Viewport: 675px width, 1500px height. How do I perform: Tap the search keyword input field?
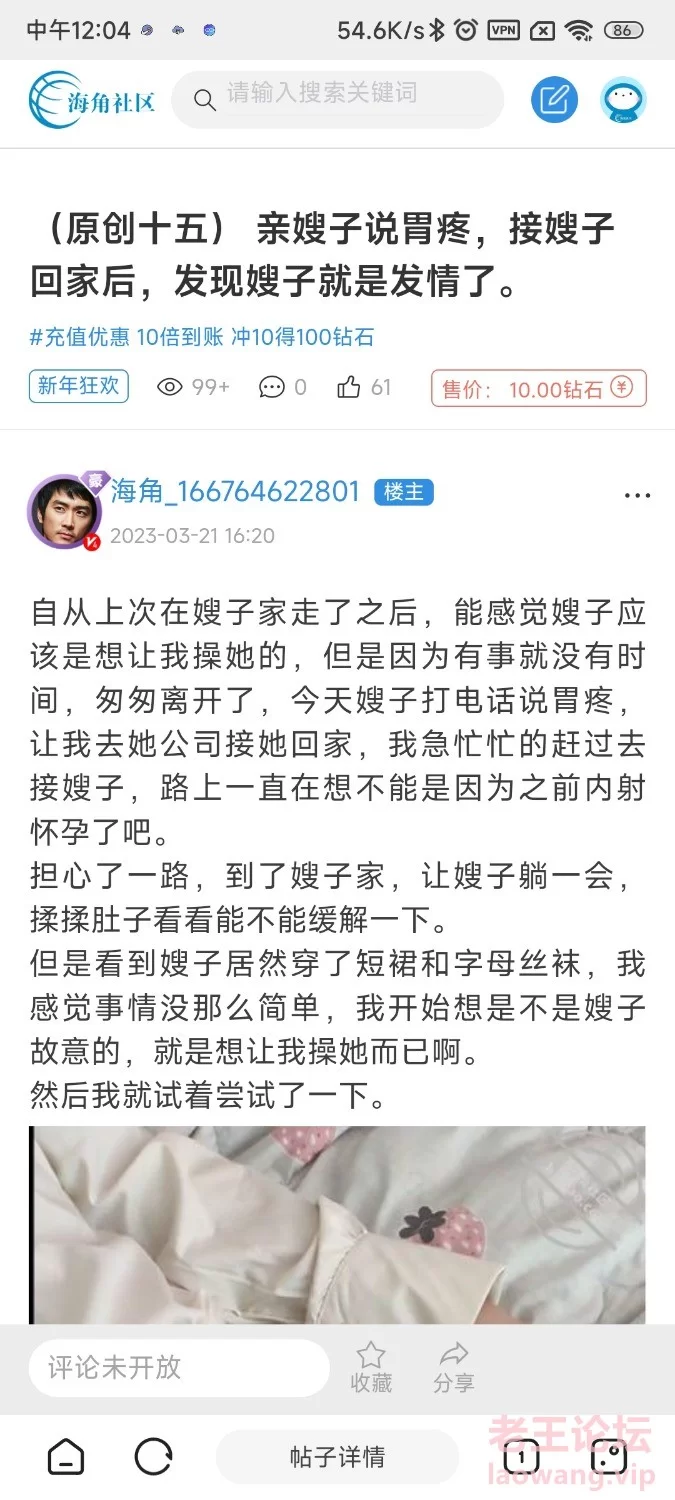point(340,97)
